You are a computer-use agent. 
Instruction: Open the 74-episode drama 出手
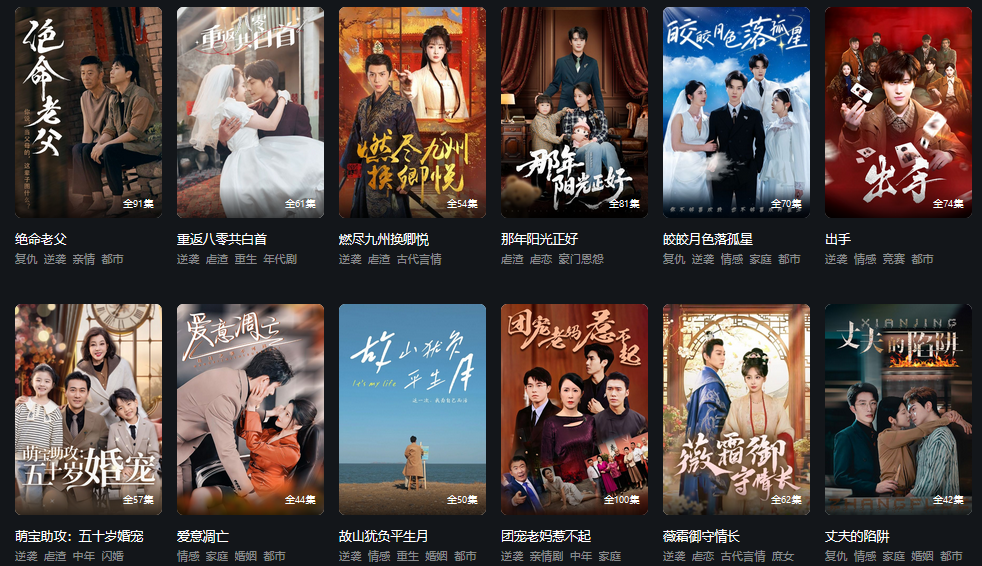898,112
